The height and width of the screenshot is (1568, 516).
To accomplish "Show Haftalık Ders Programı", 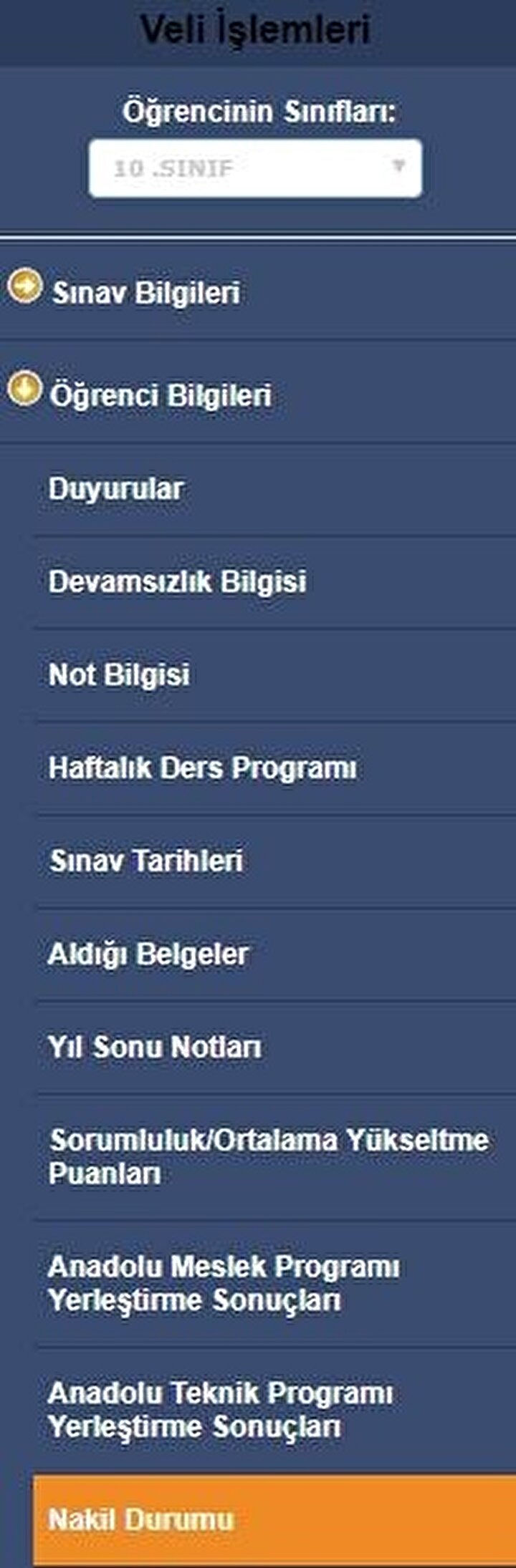I will click(202, 768).
